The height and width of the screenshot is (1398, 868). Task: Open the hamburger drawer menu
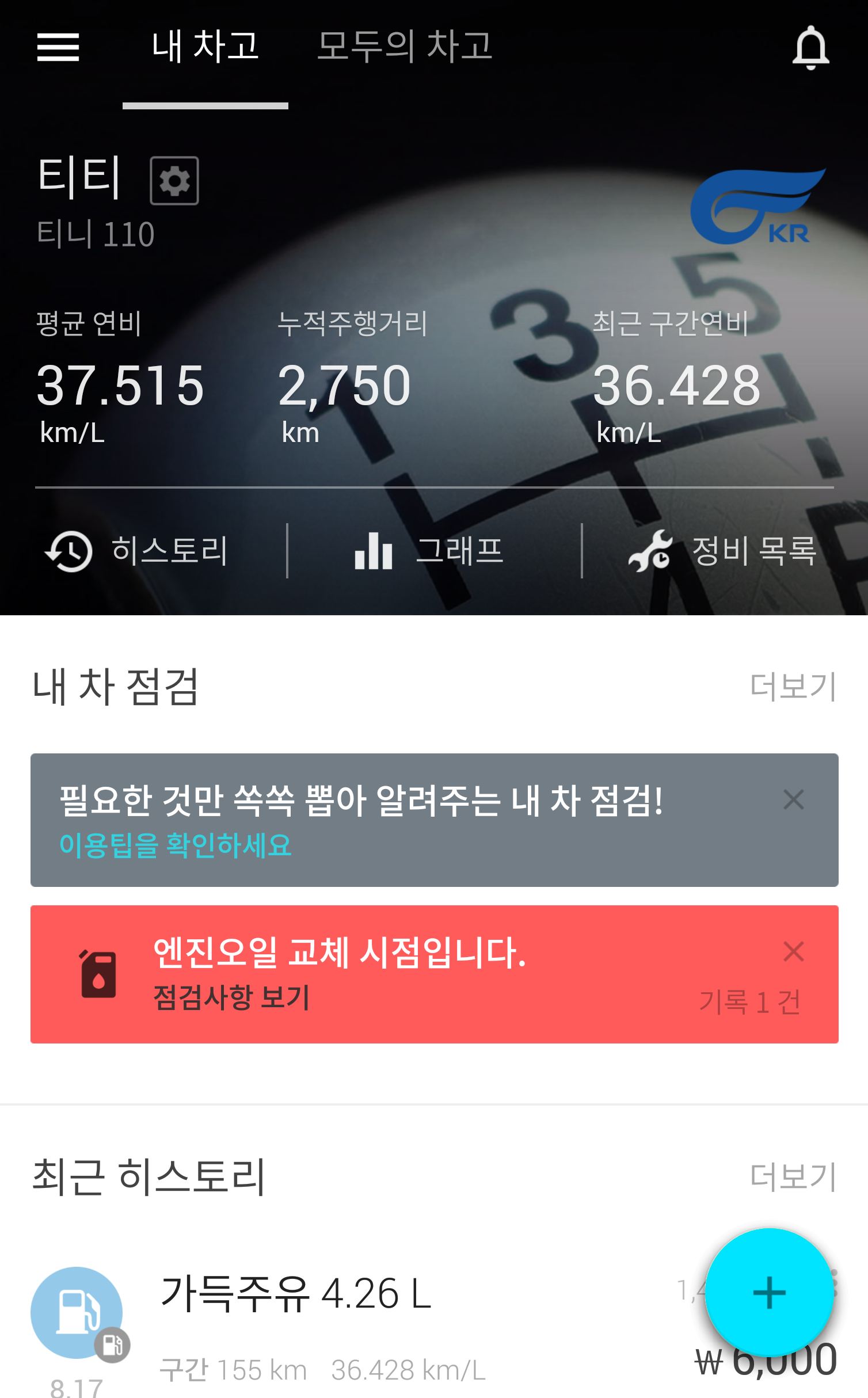[58, 47]
